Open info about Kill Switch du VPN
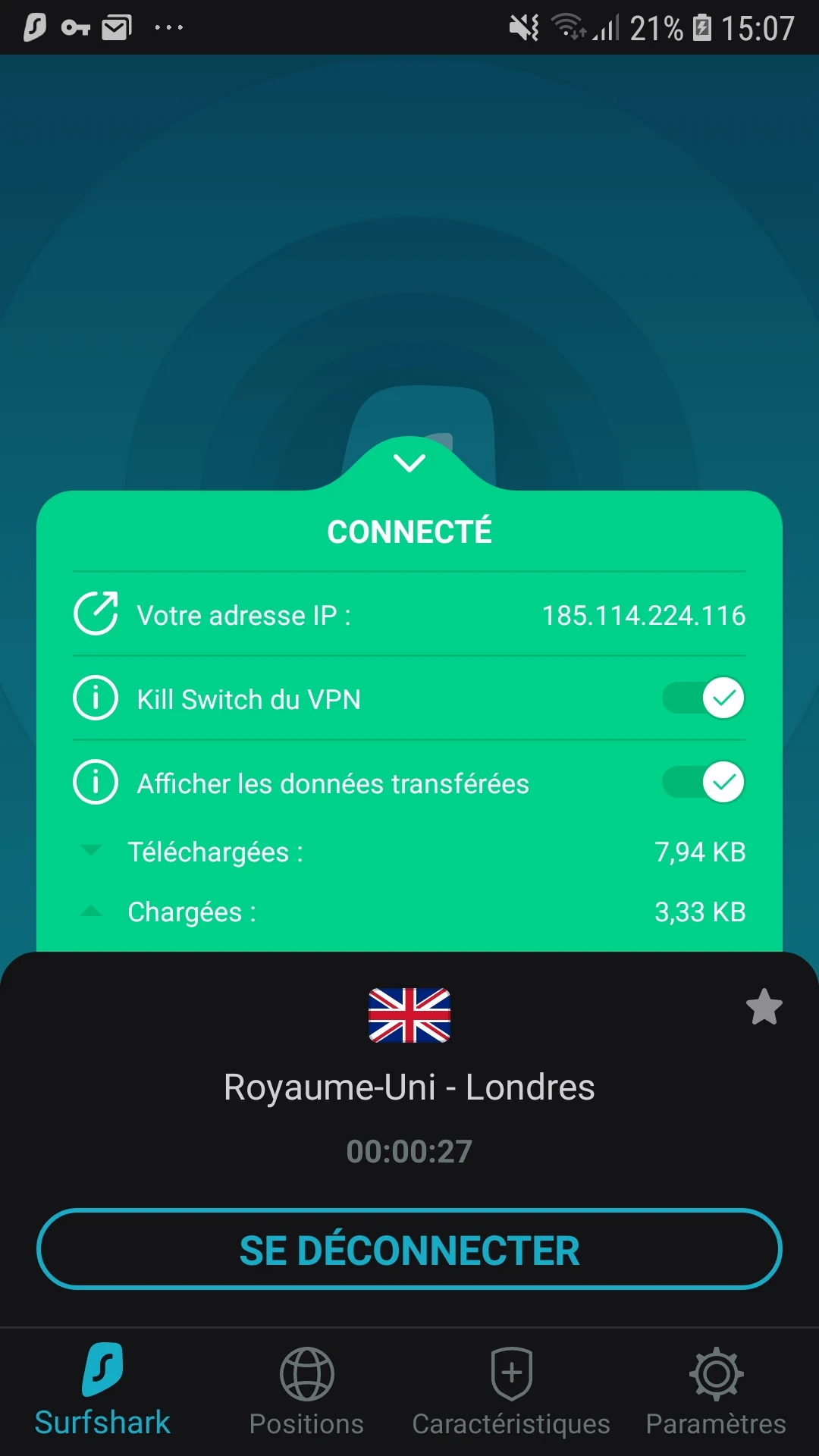Viewport: 819px width, 1456px height. tap(96, 698)
